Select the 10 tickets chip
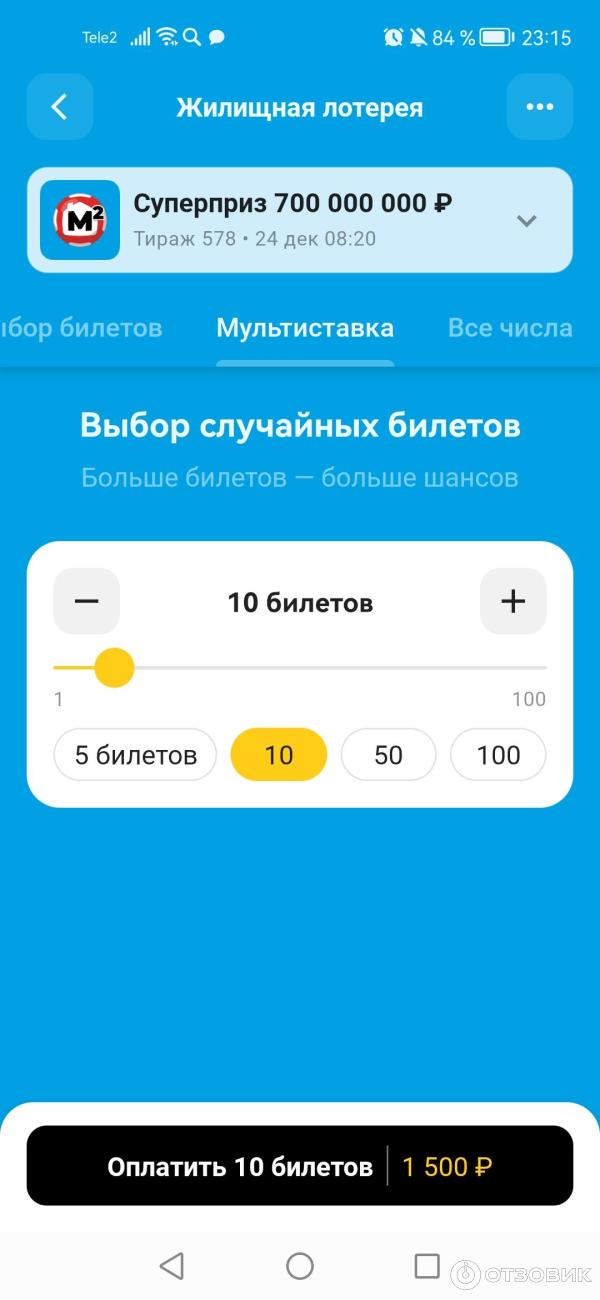 pos(279,755)
